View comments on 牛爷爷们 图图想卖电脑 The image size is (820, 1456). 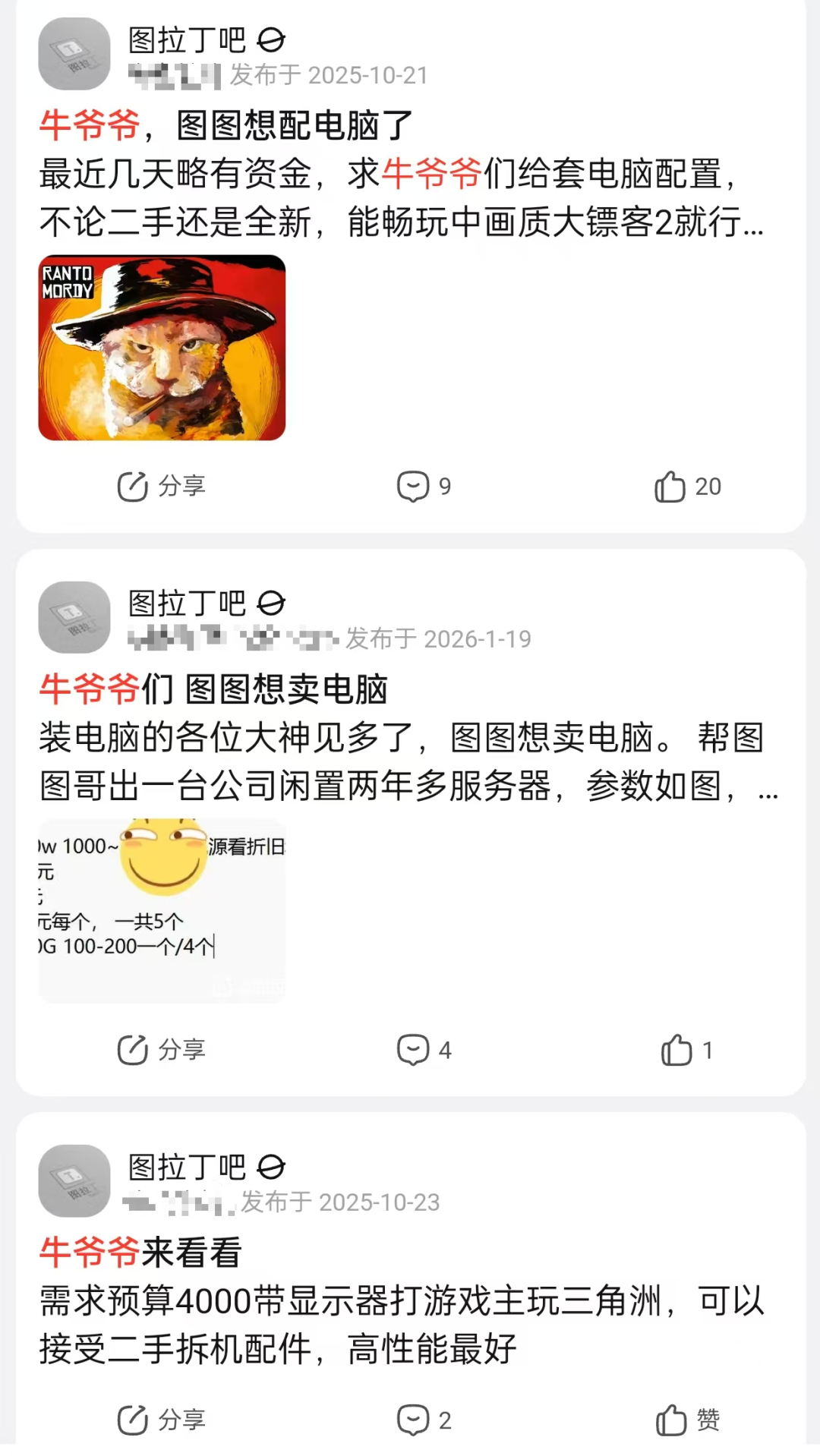click(424, 1050)
